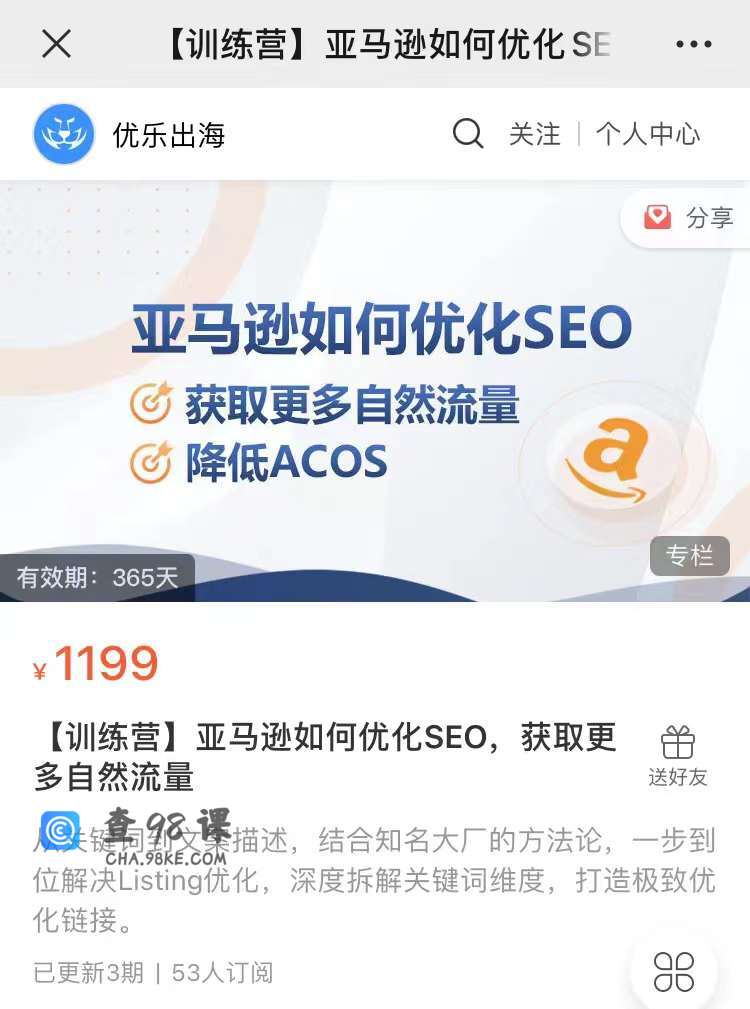This screenshot has height=1009, width=750.
Task: Tap the 分享 share button
Action: coord(690,218)
